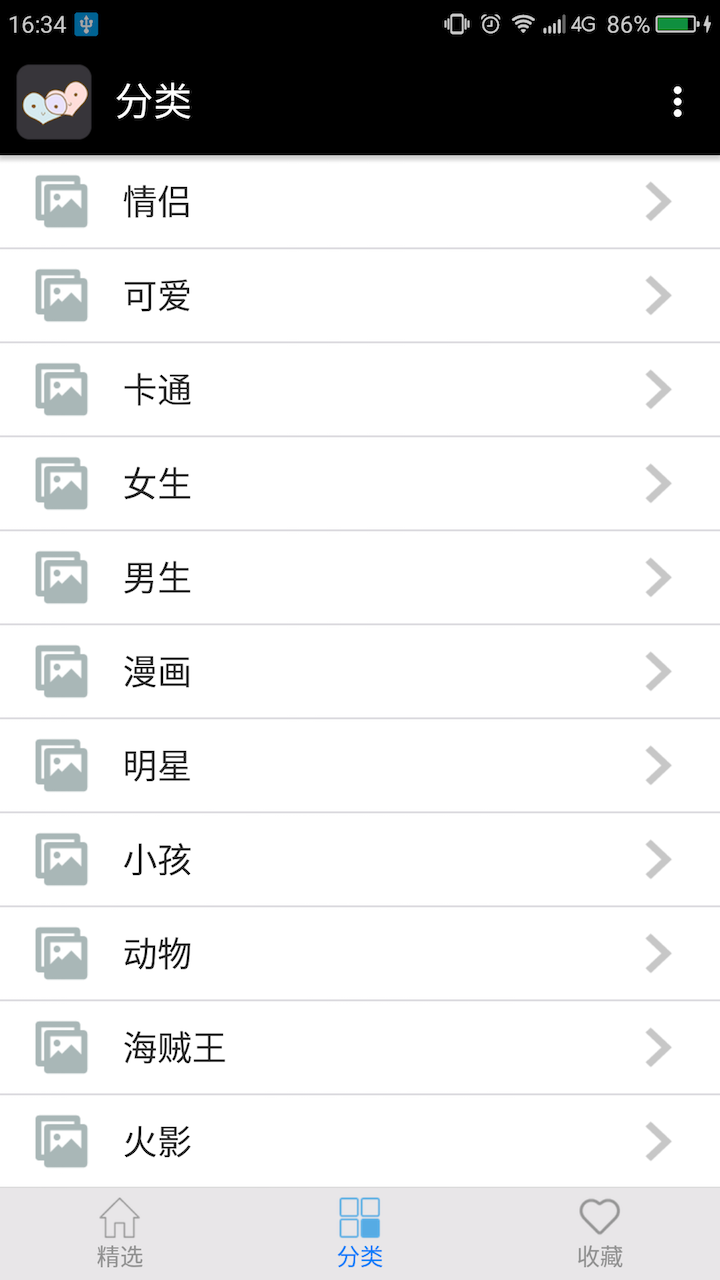This screenshot has height=1280, width=720.
Task: Browse the 卡通 category
Action: [360, 390]
